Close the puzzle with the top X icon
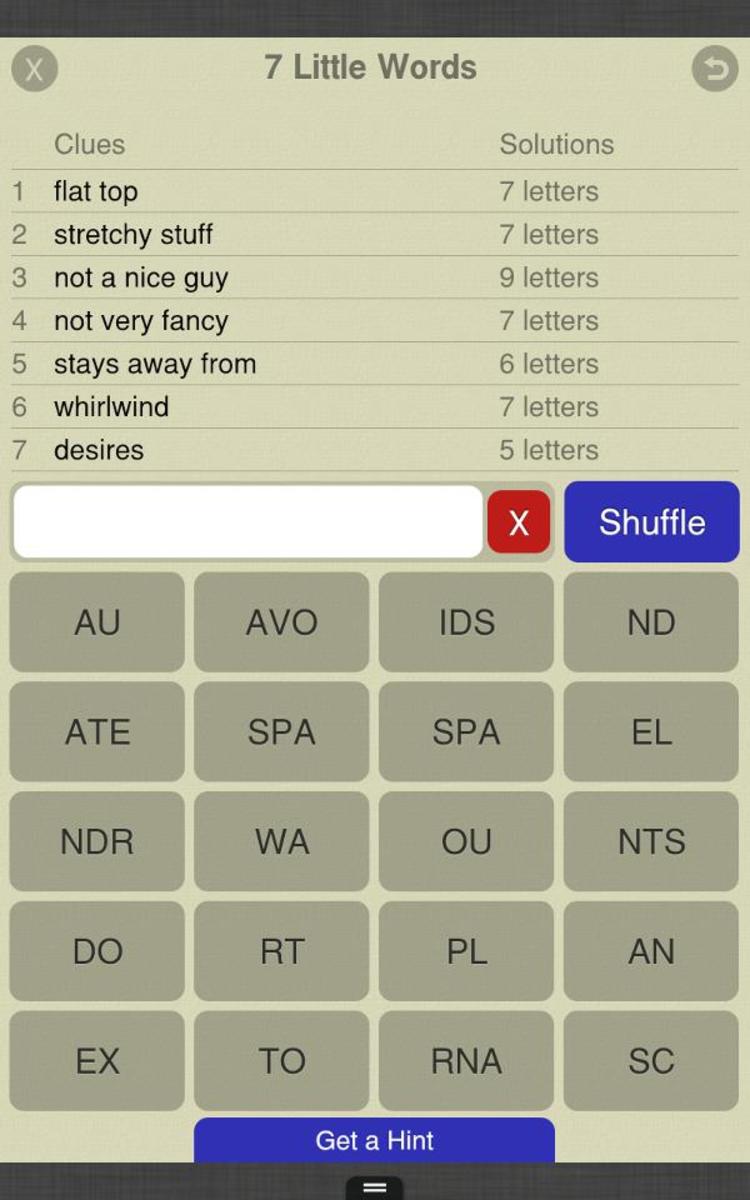The image size is (750, 1200). (35, 69)
